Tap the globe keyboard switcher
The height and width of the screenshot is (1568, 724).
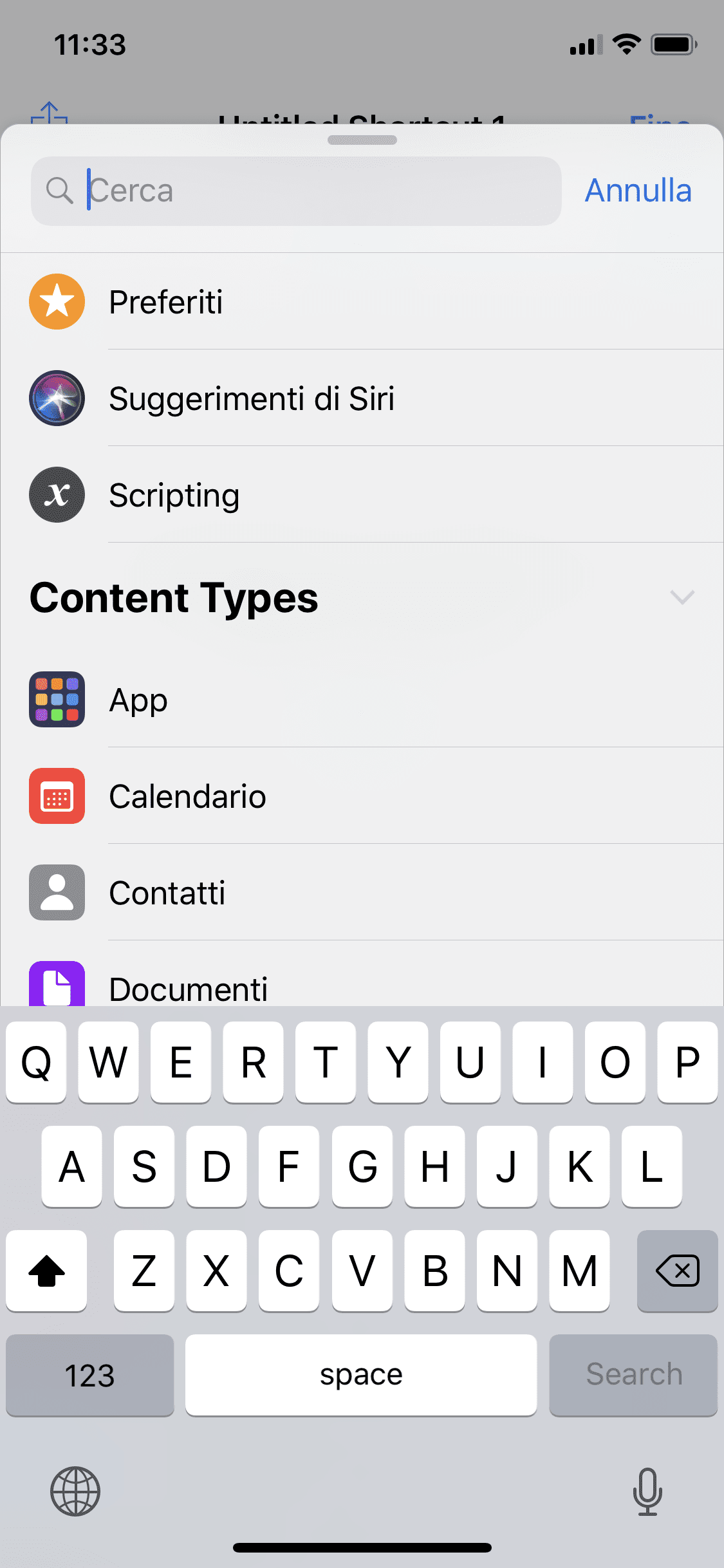pyautogui.click(x=75, y=1491)
